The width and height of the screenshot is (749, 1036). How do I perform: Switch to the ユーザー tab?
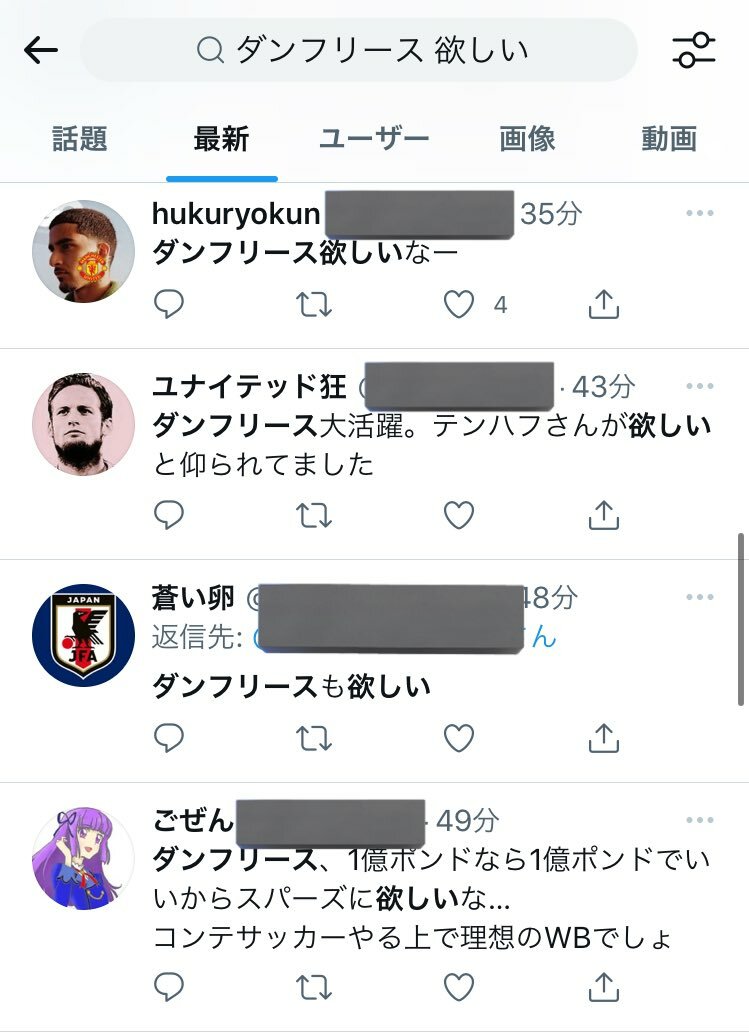[374, 139]
